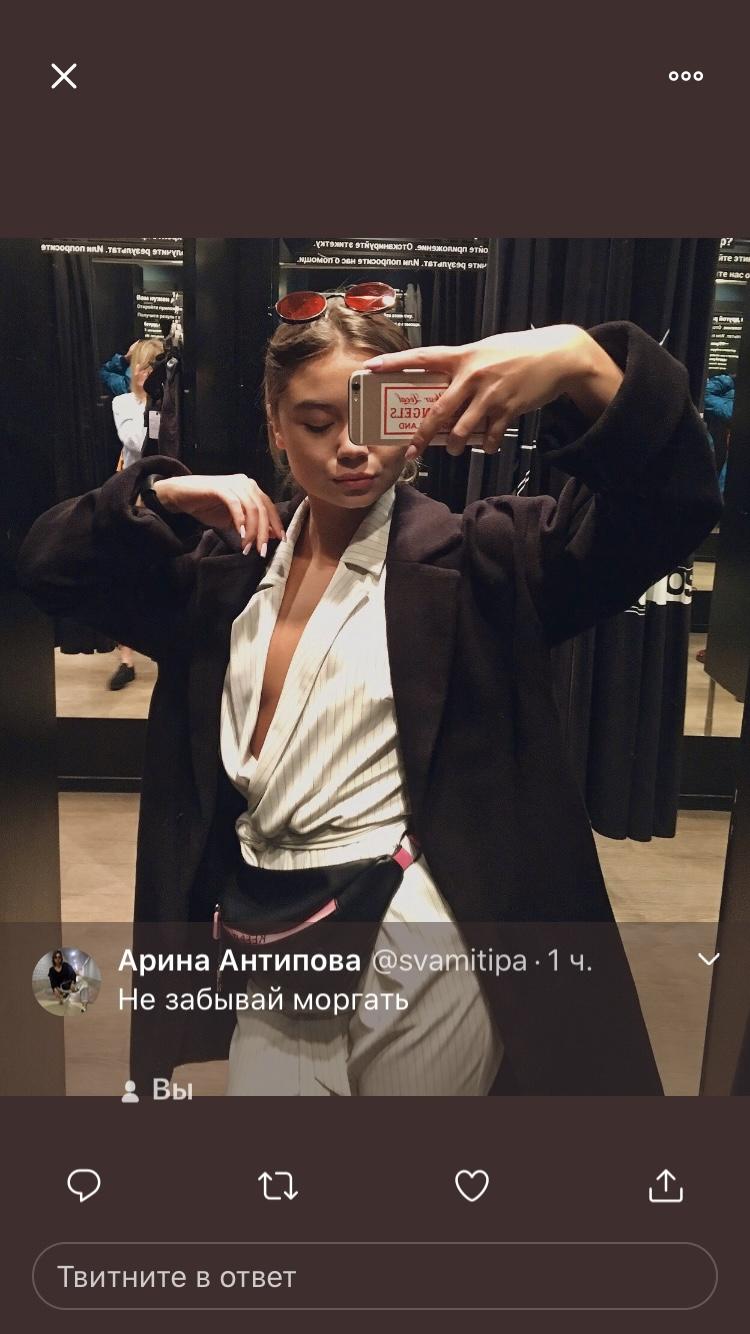Share the tweet
The height and width of the screenshot is (1334, 750).
[666, 1186]
